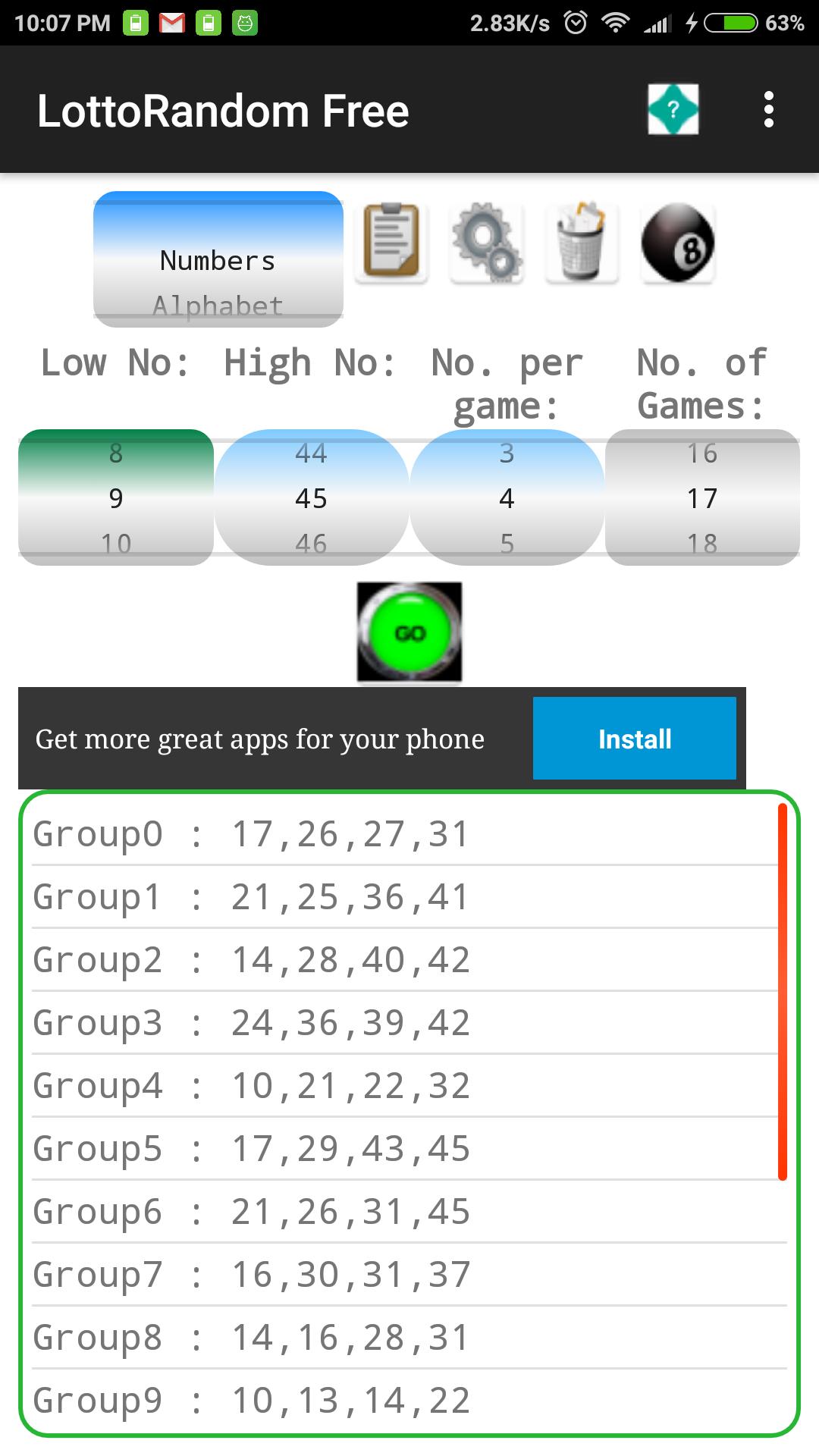Open the clipboard icon
The height and width of the screenshot is (1456, 819).
[x=391, y=243]
